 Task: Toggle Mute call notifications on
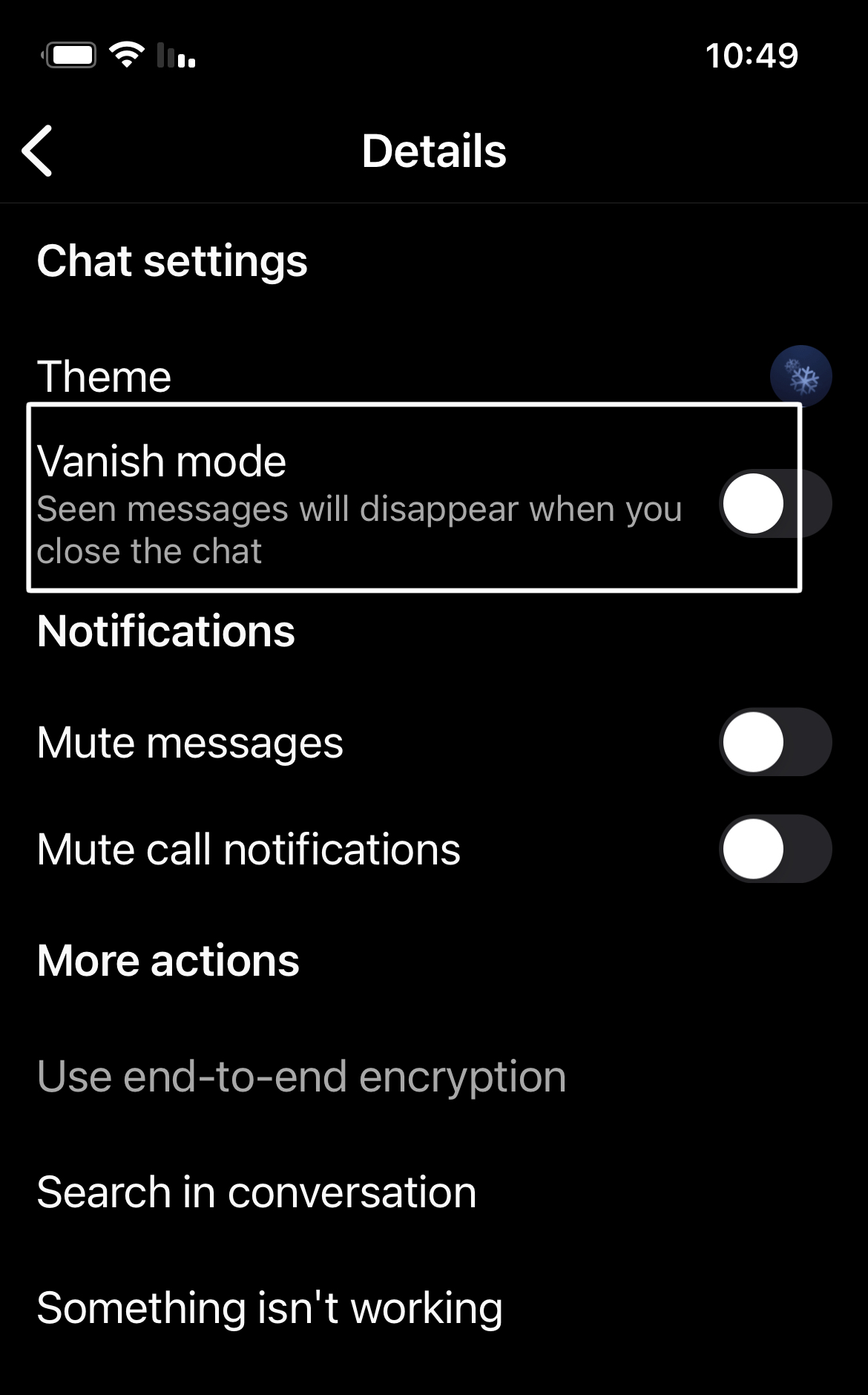tap(775, 849)
